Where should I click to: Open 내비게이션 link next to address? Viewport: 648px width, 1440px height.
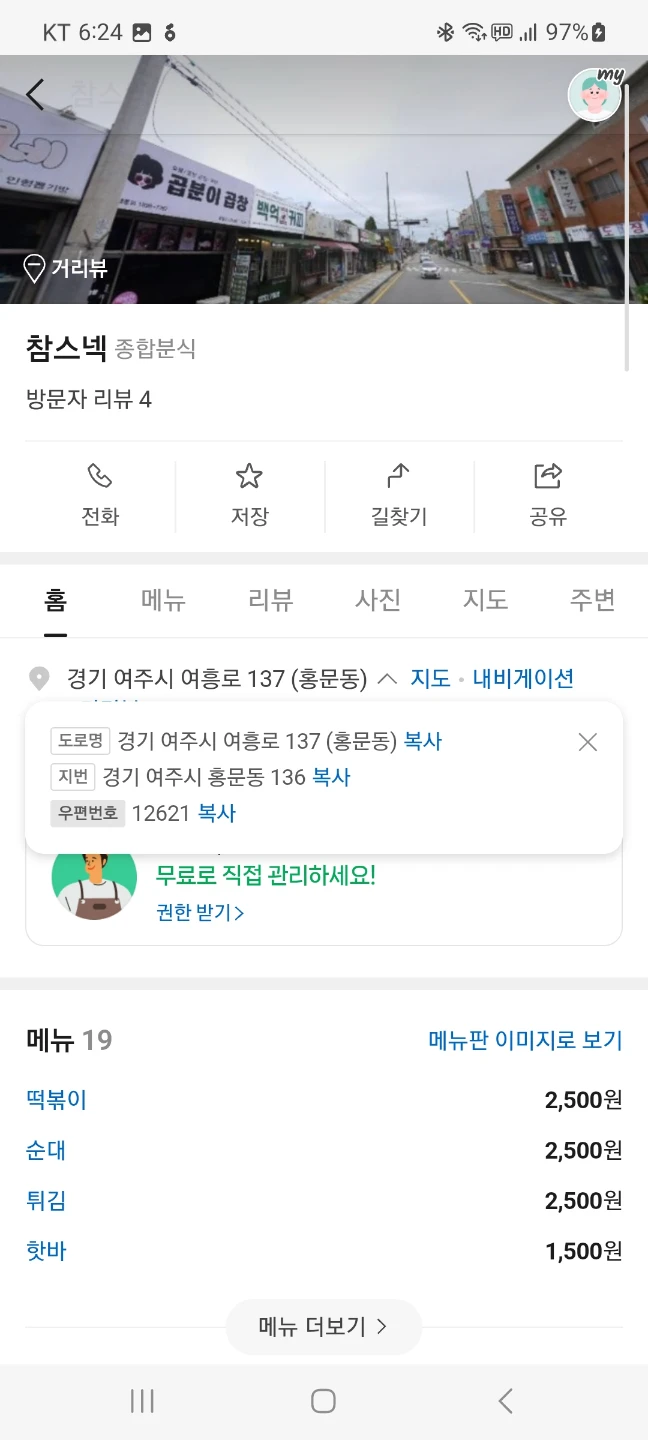point(523,678)
